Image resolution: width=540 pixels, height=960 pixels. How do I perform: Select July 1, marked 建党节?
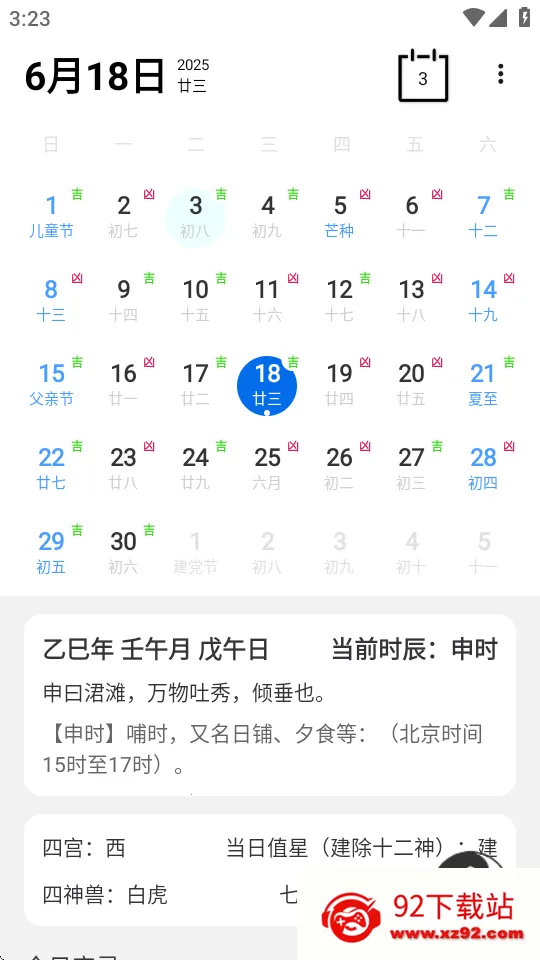(195, 552)
